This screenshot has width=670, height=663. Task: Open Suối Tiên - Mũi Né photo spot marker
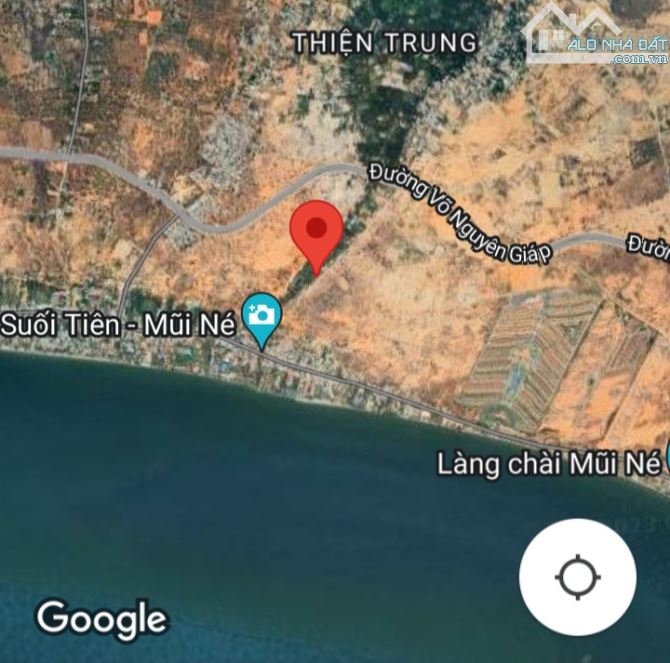pos(262,316)
